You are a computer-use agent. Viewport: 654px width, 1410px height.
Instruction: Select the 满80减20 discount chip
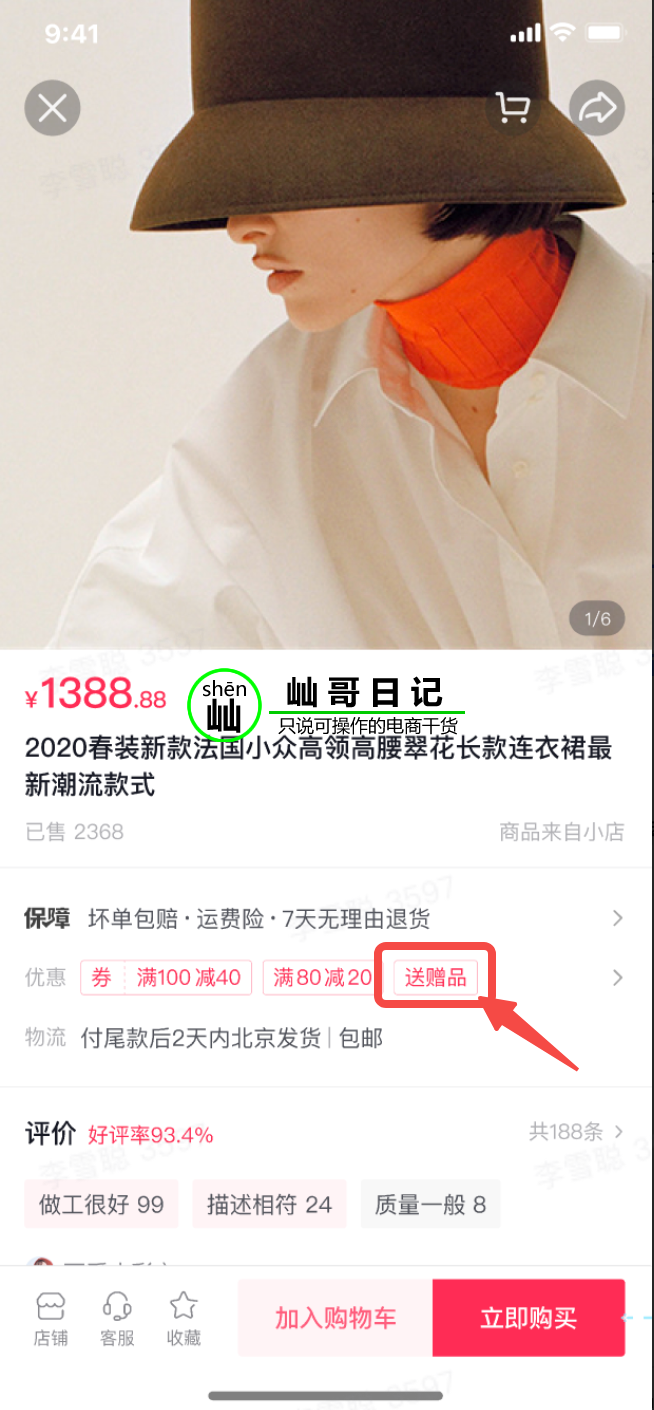coord(322,977)
